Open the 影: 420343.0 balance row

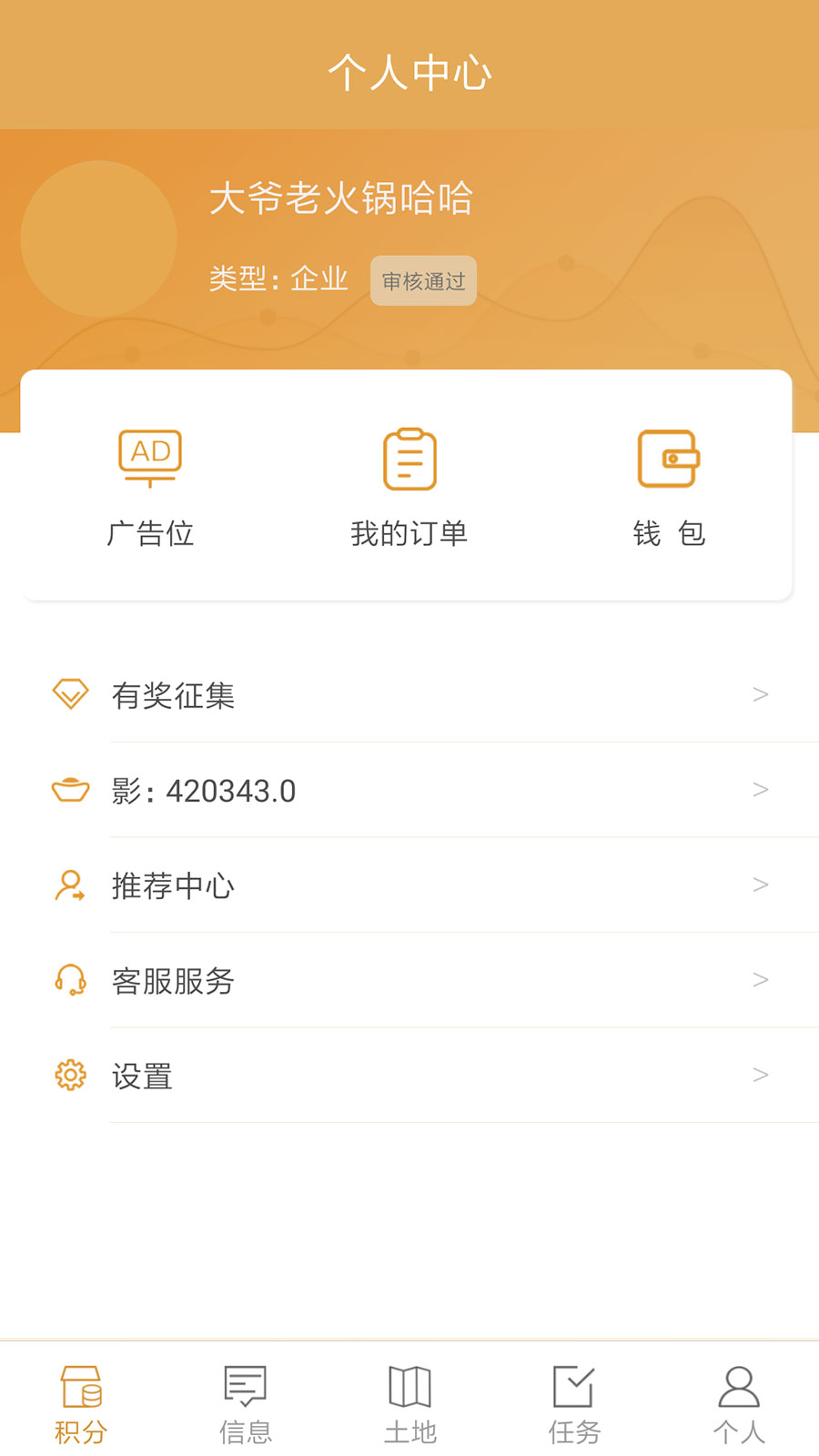point(409,791)
